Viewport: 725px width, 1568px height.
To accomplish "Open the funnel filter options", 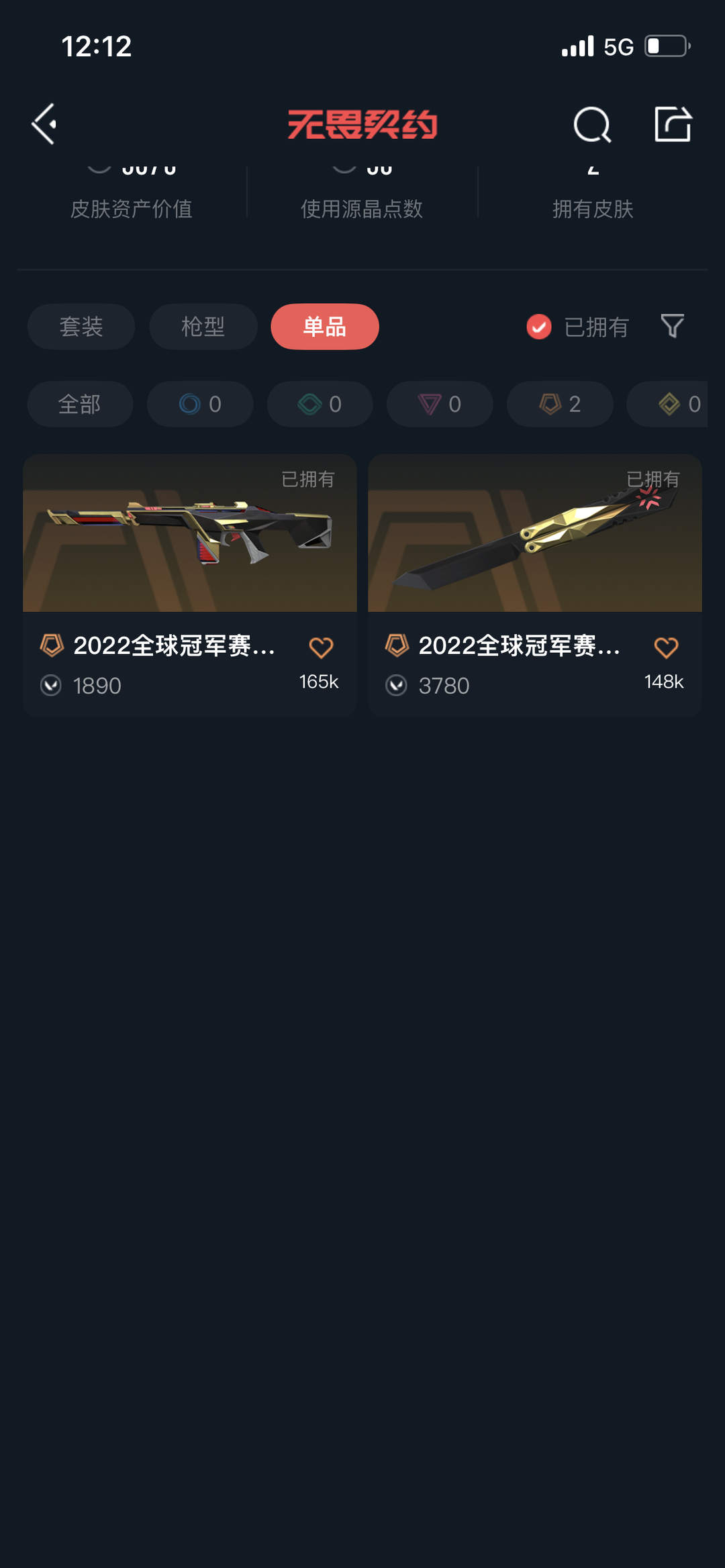I will click(x=672, y=326).
